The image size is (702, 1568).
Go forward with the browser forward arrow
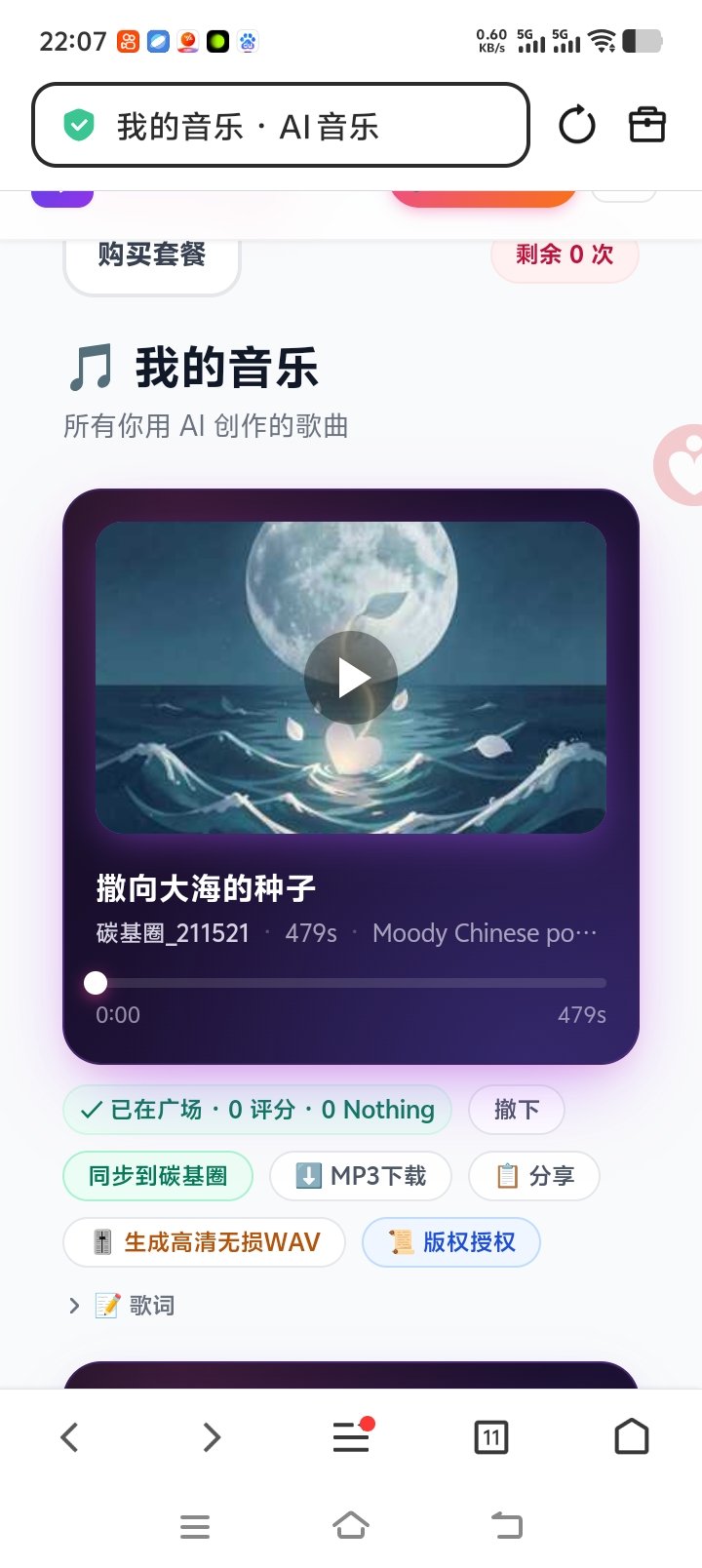211,1437
